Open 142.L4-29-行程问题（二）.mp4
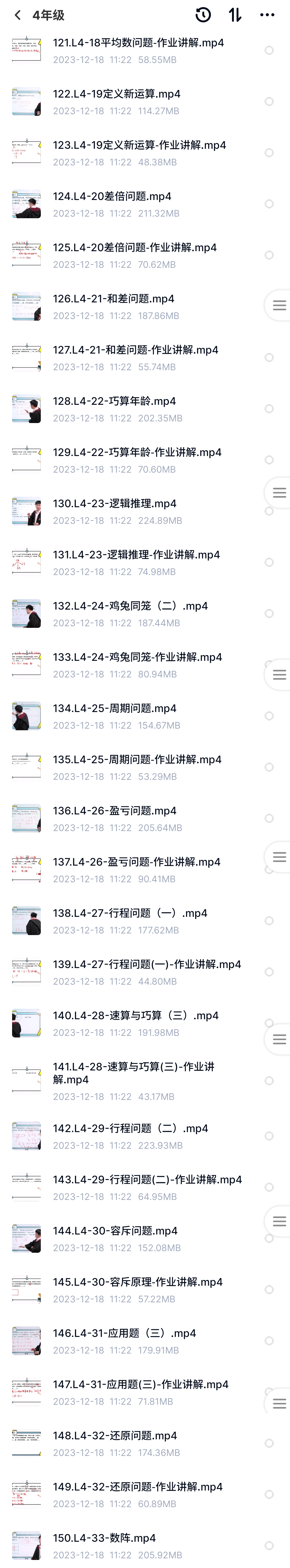The image size is (290, 1568). pos(130,1128)
